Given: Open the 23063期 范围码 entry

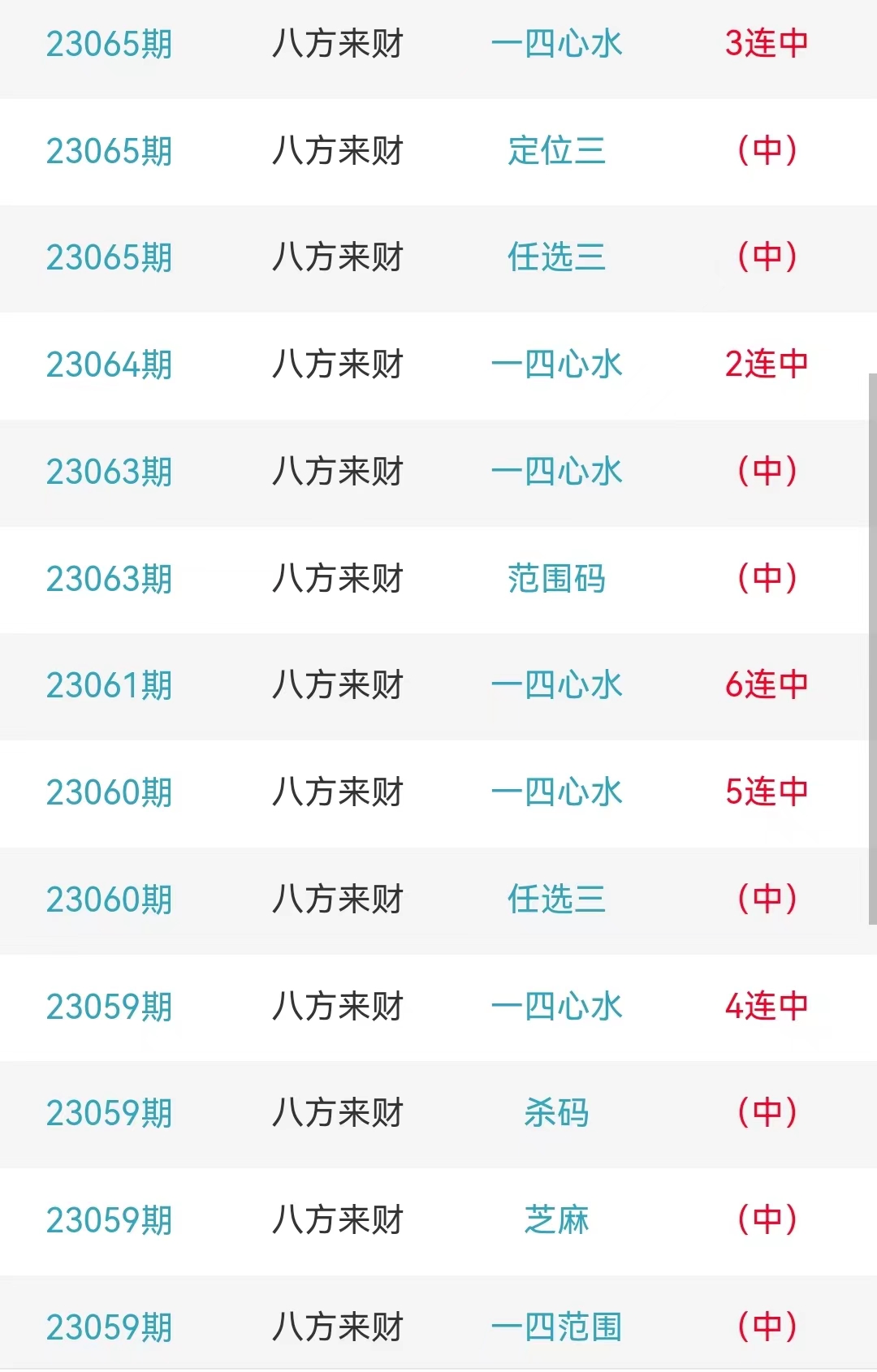Looking at the screenshot, I should [556, 579].
